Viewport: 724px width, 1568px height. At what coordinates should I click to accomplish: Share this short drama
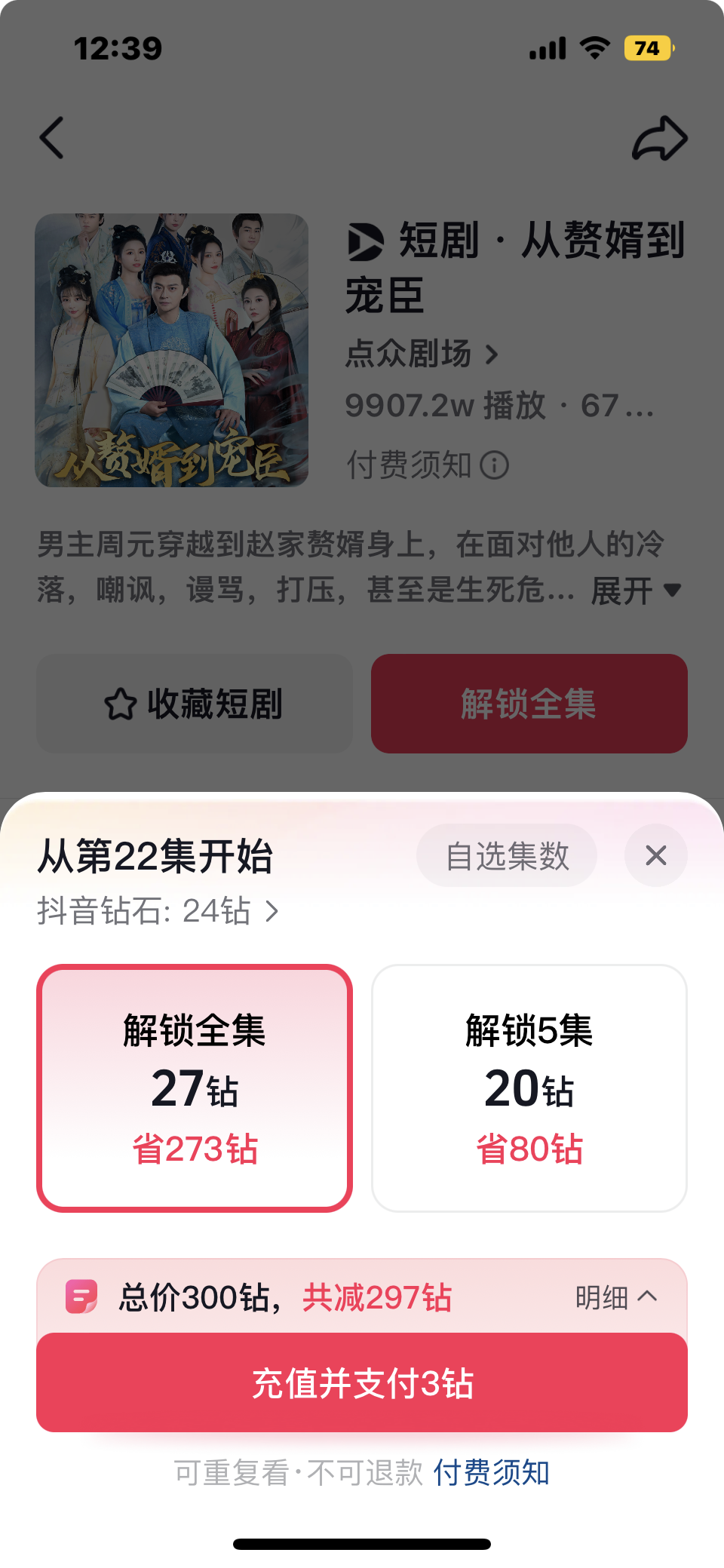tap(659, 139)
